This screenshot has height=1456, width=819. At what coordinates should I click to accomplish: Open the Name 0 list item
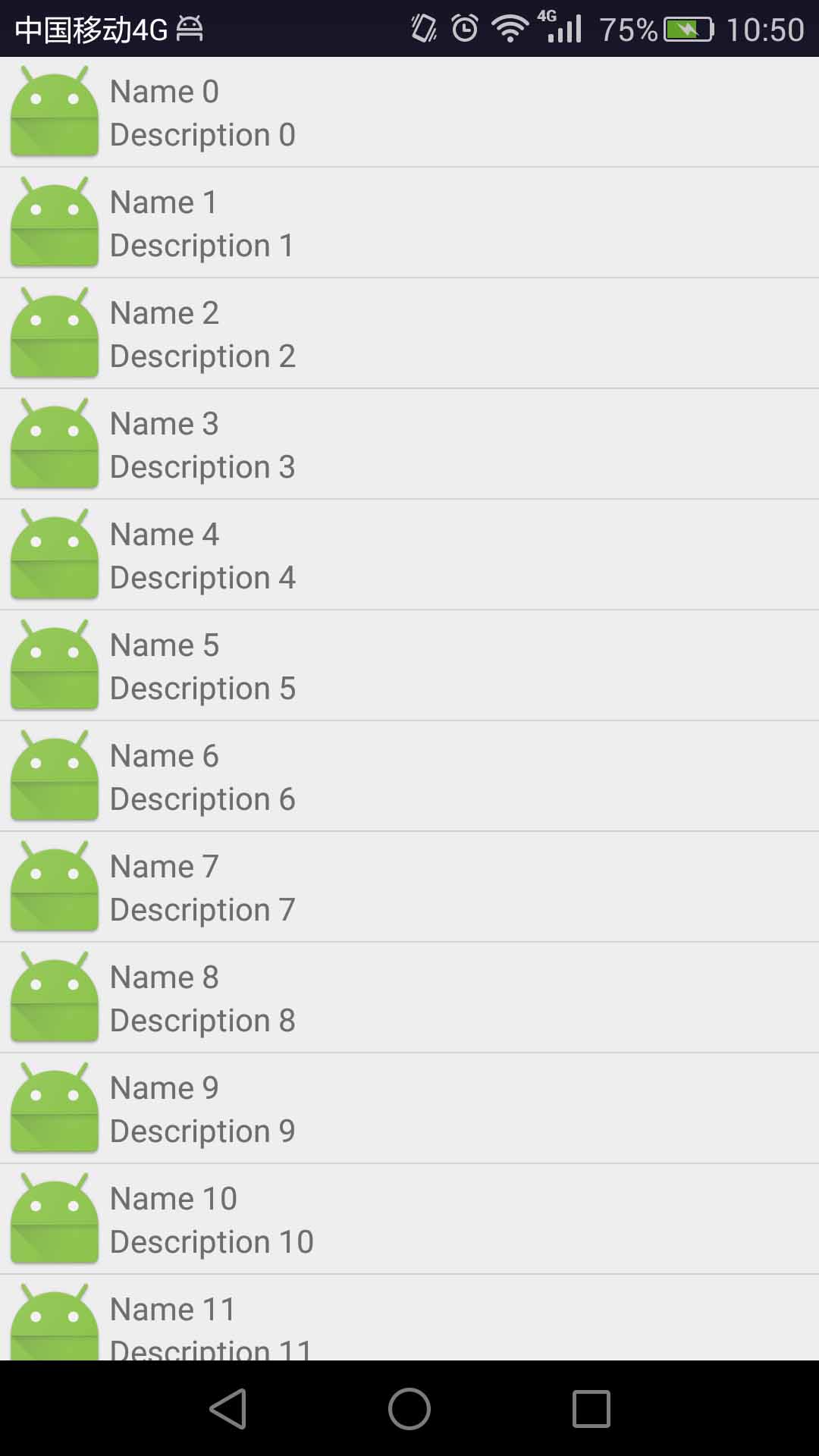click(x=409, y=112)
